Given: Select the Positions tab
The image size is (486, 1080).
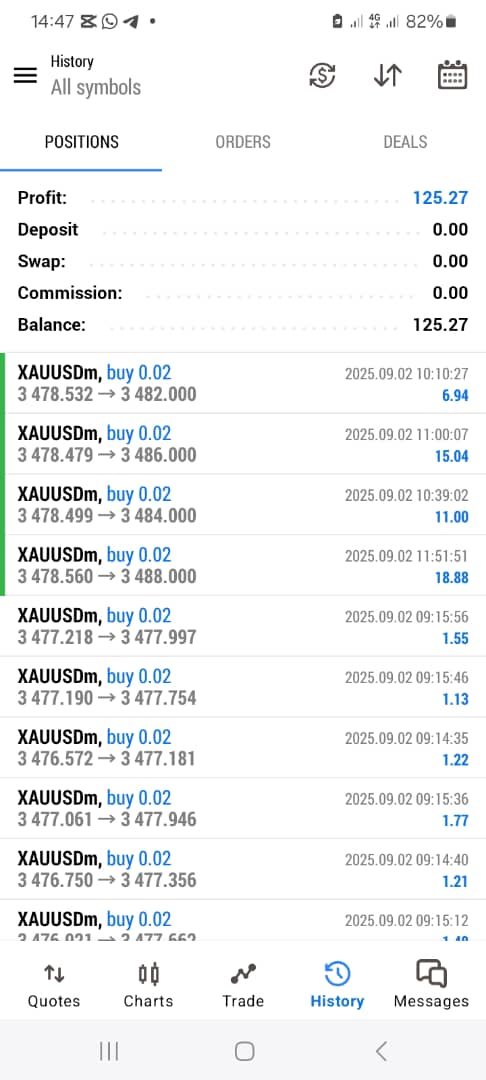Looking at the screenshot, I should [x=81, y=142].
